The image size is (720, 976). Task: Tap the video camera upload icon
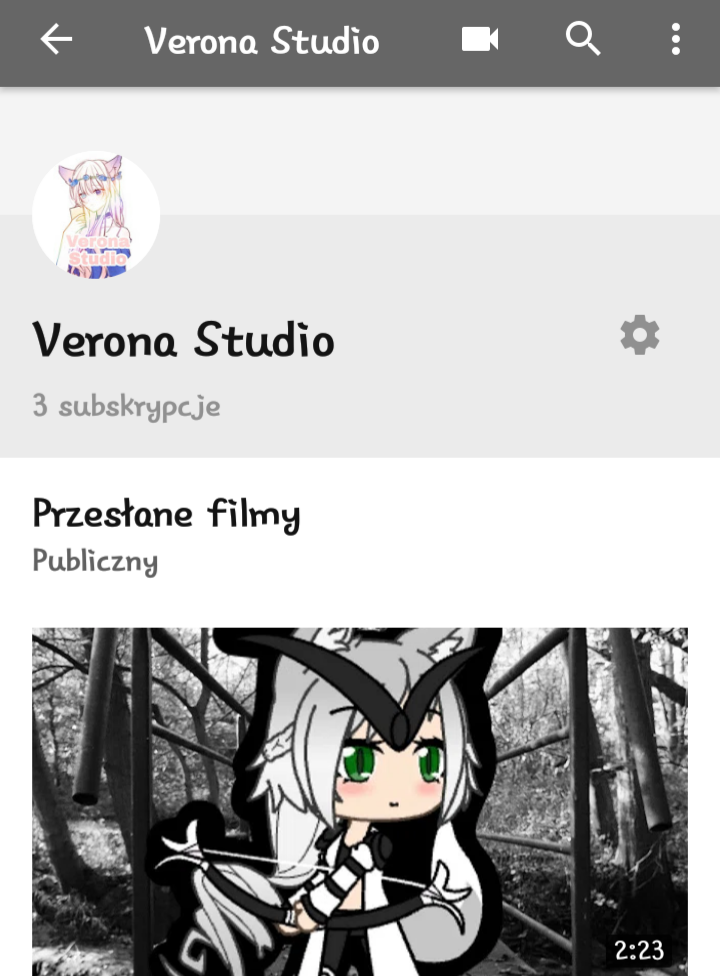480,40
